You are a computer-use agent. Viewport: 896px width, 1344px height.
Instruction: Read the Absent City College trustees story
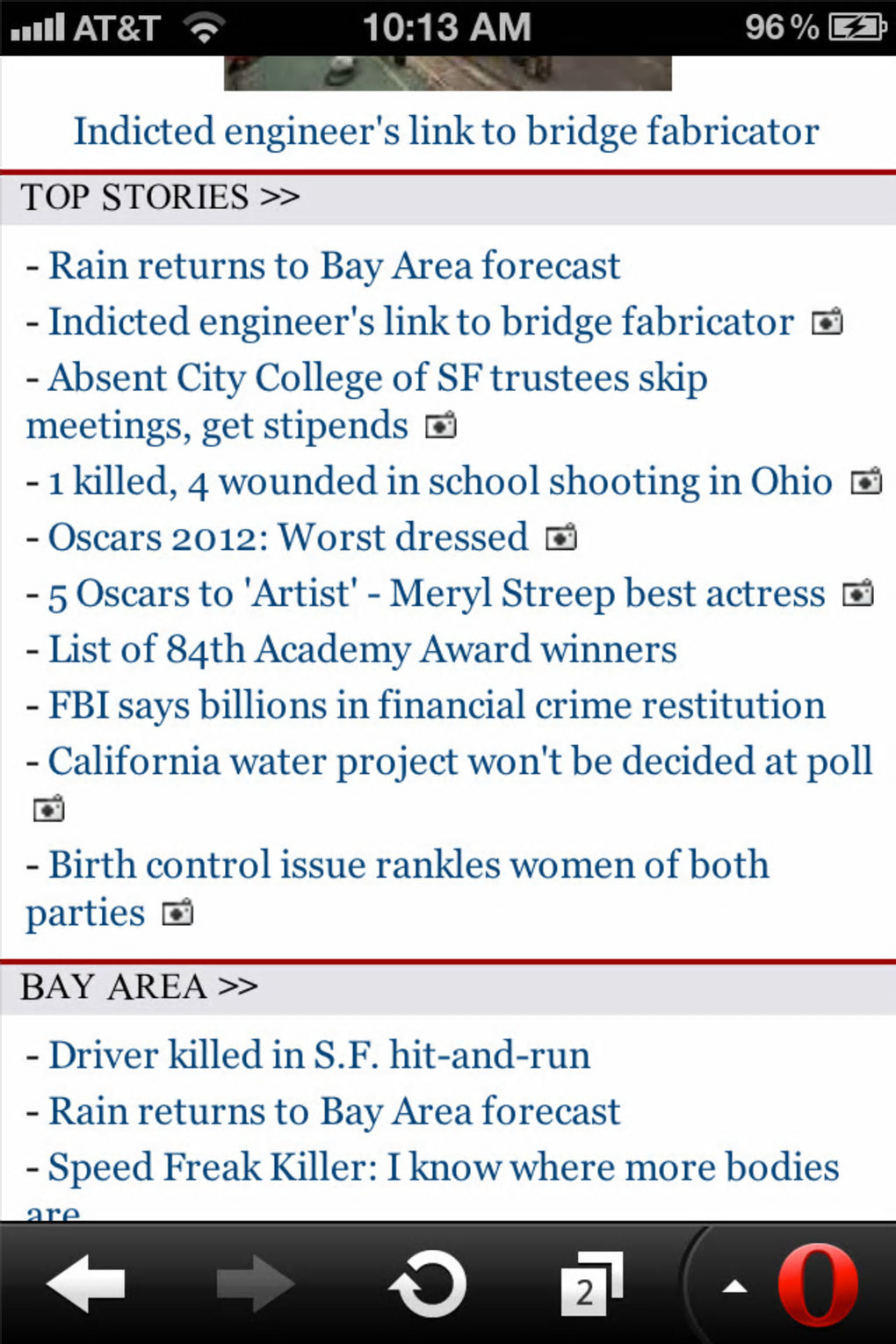point(378,379)
